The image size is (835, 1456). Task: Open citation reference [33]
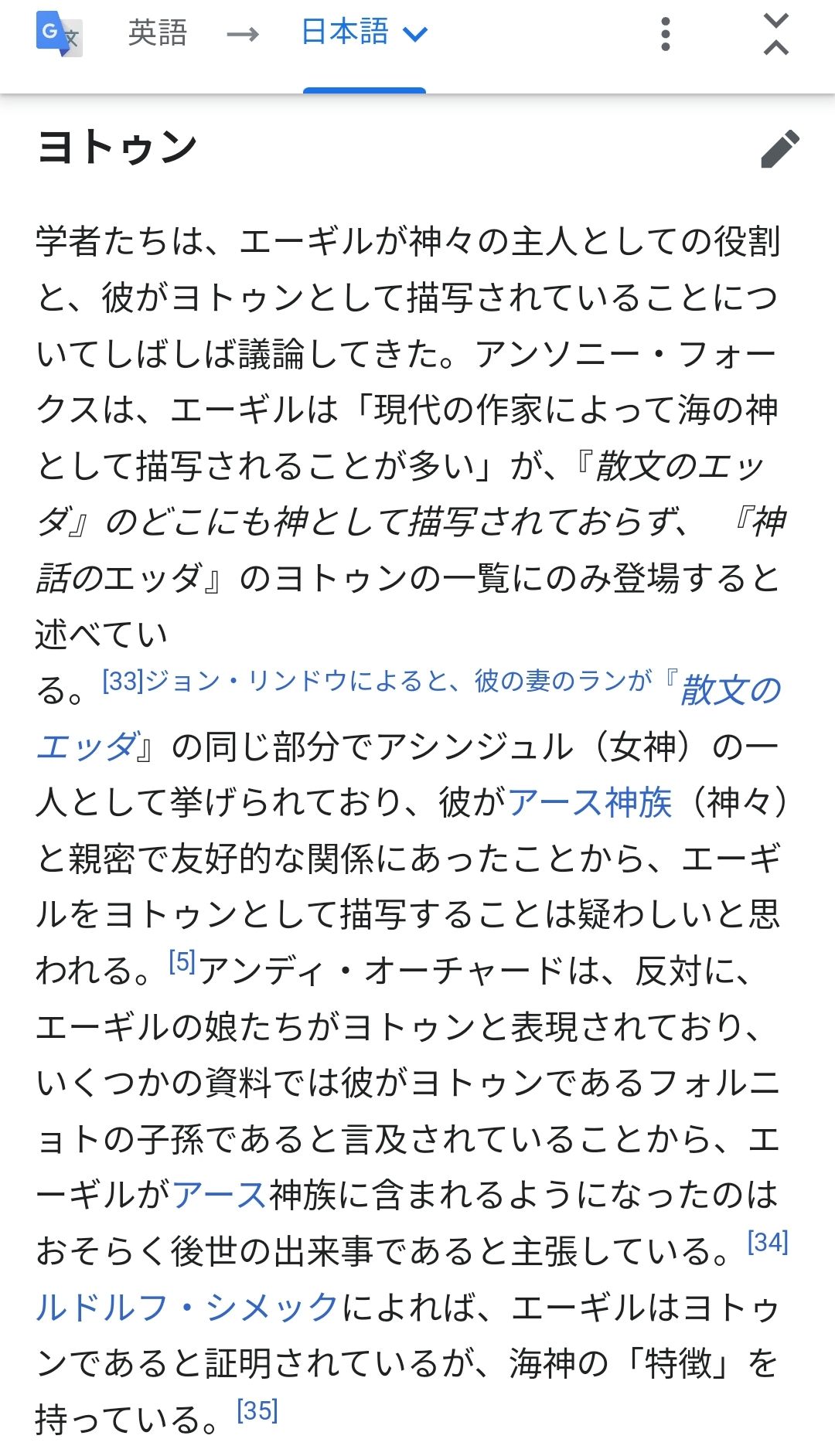tap(123, 680)
